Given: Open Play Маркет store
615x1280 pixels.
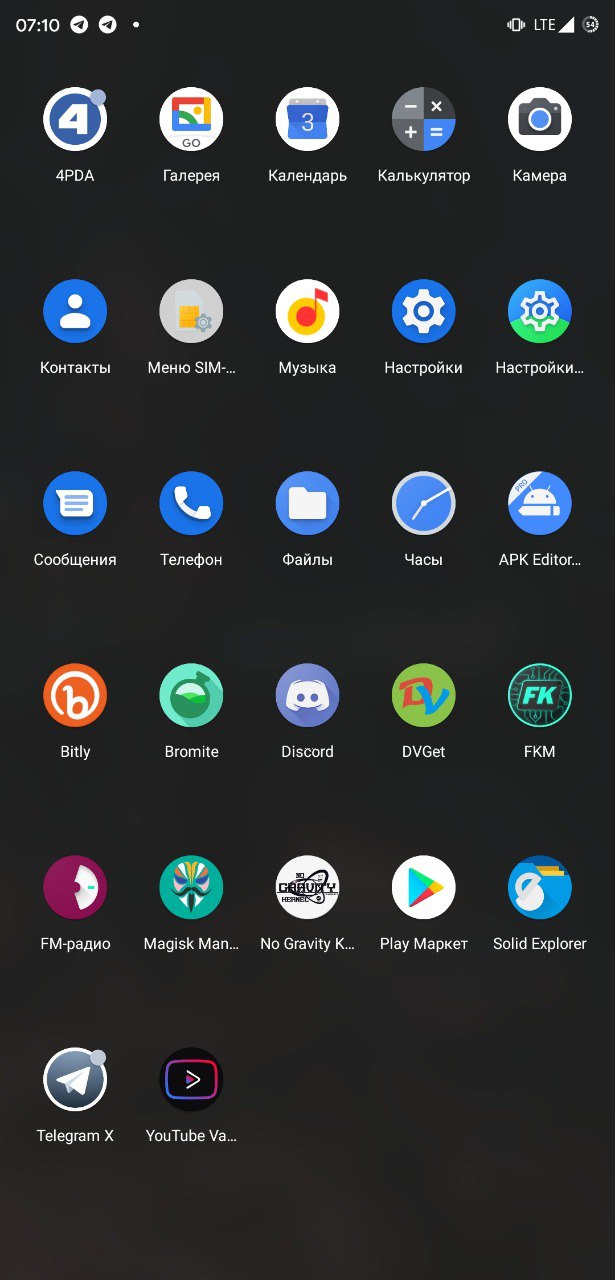Looking at the screenshot, I should 423,888.
